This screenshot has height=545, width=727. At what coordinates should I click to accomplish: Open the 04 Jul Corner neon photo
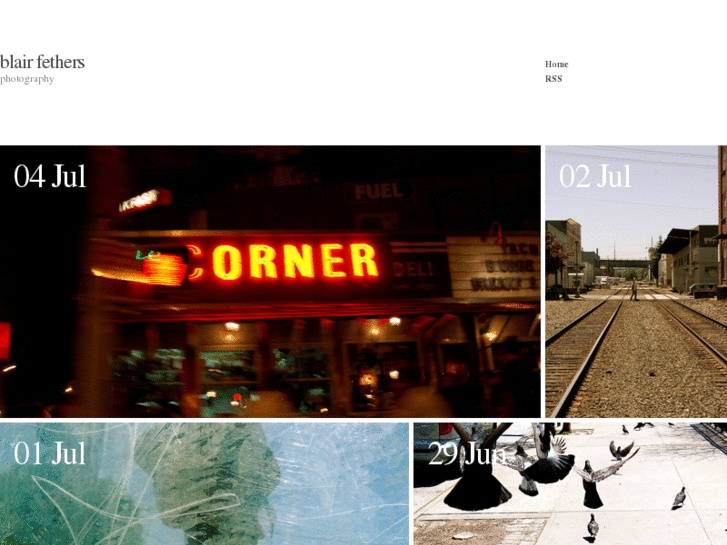(270, 281)
